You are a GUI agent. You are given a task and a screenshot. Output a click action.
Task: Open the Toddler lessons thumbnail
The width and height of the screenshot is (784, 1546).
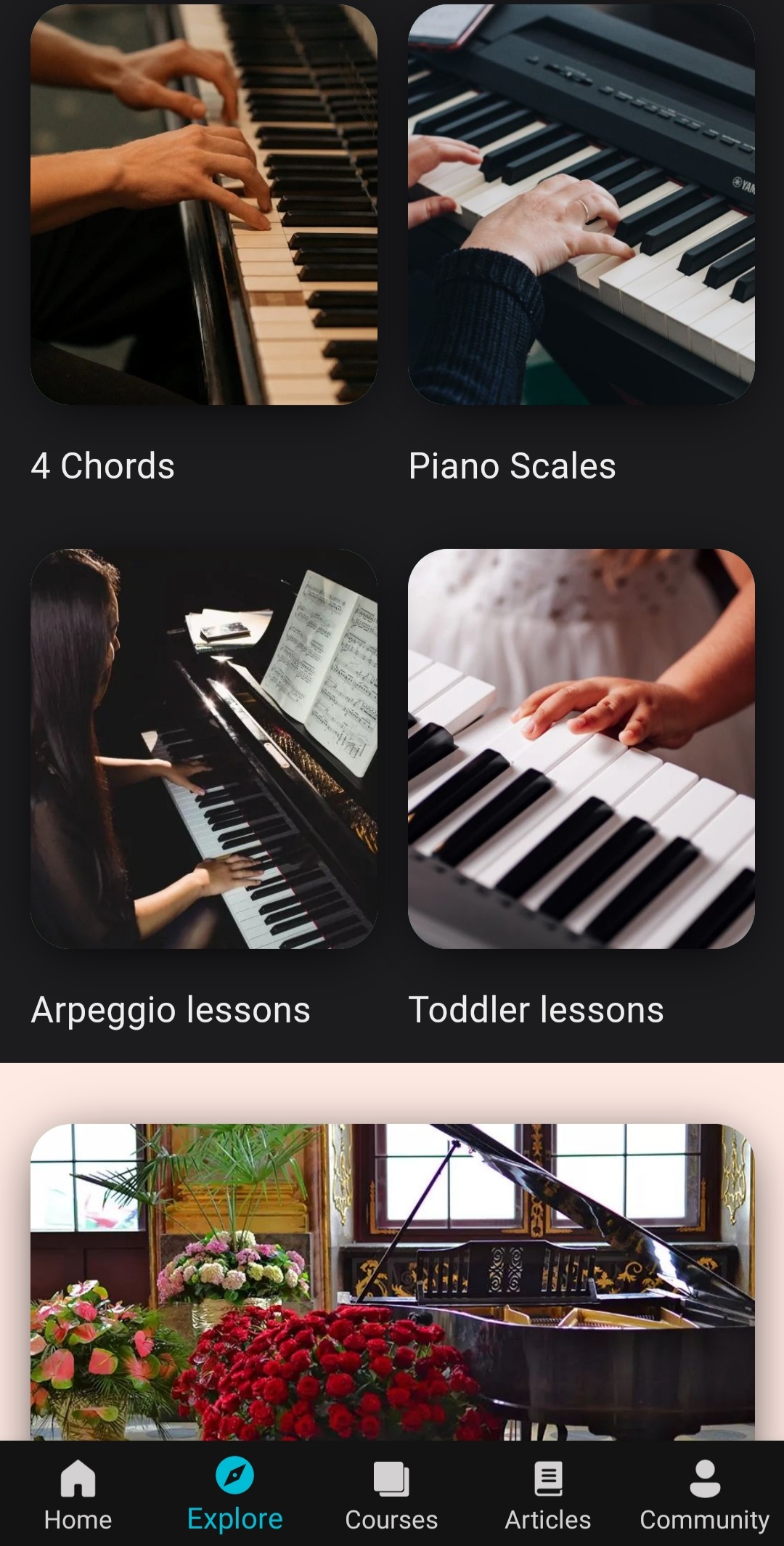(x=581, y=748)
